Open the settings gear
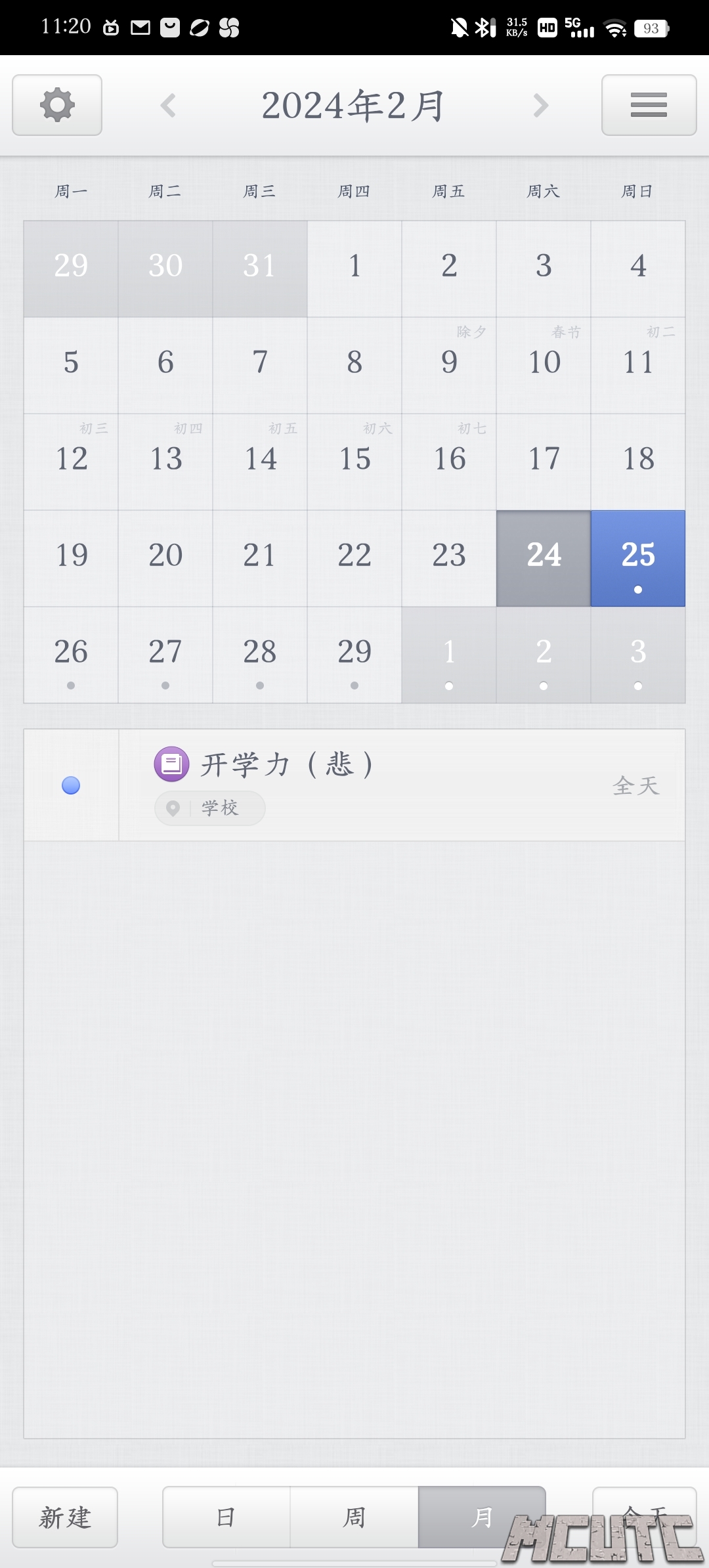The width and height of the screenshot is (709, 1568). pyautogui.click(x=57, y=105)
